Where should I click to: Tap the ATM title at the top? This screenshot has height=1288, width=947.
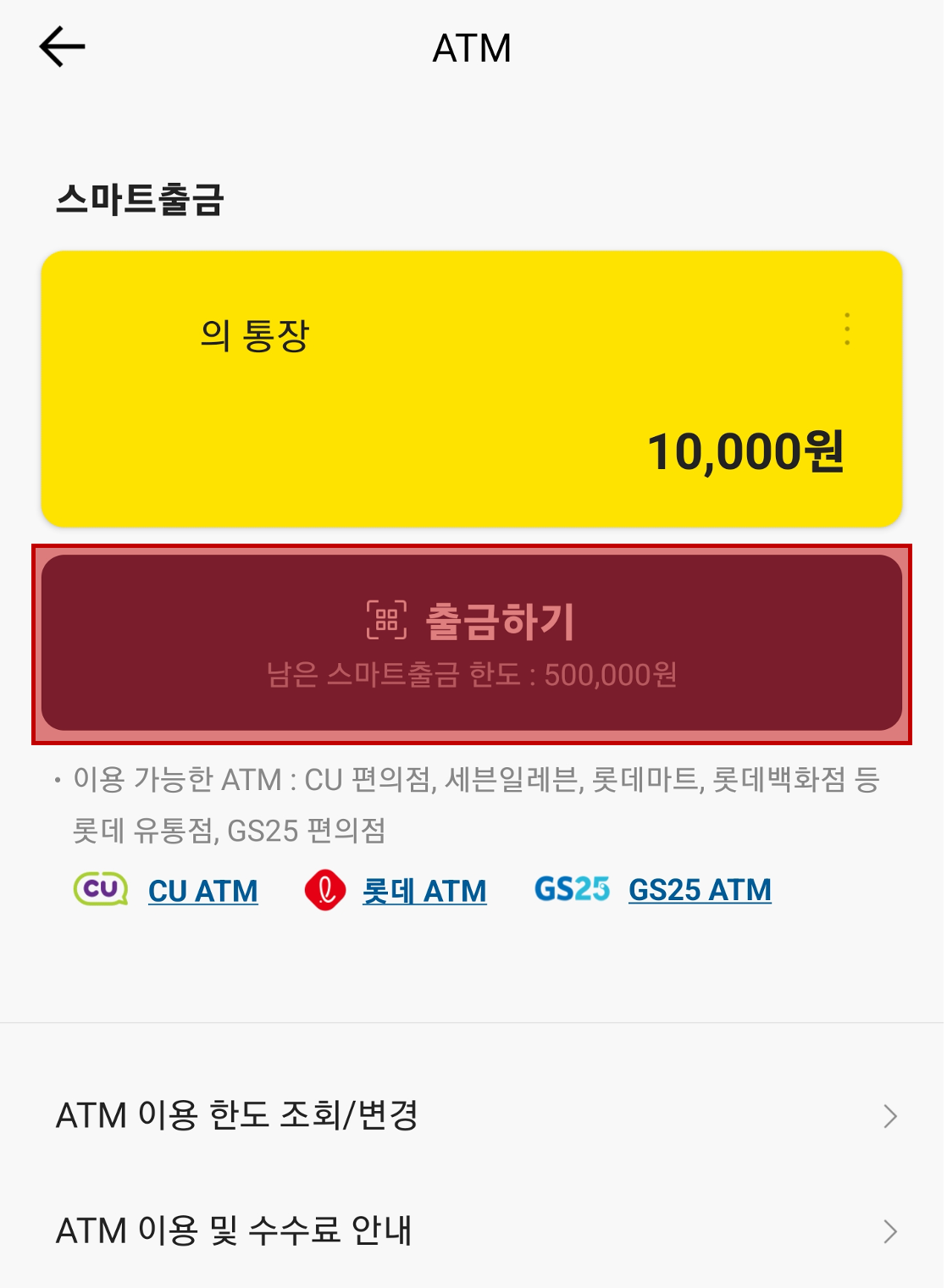pos(472,48)
